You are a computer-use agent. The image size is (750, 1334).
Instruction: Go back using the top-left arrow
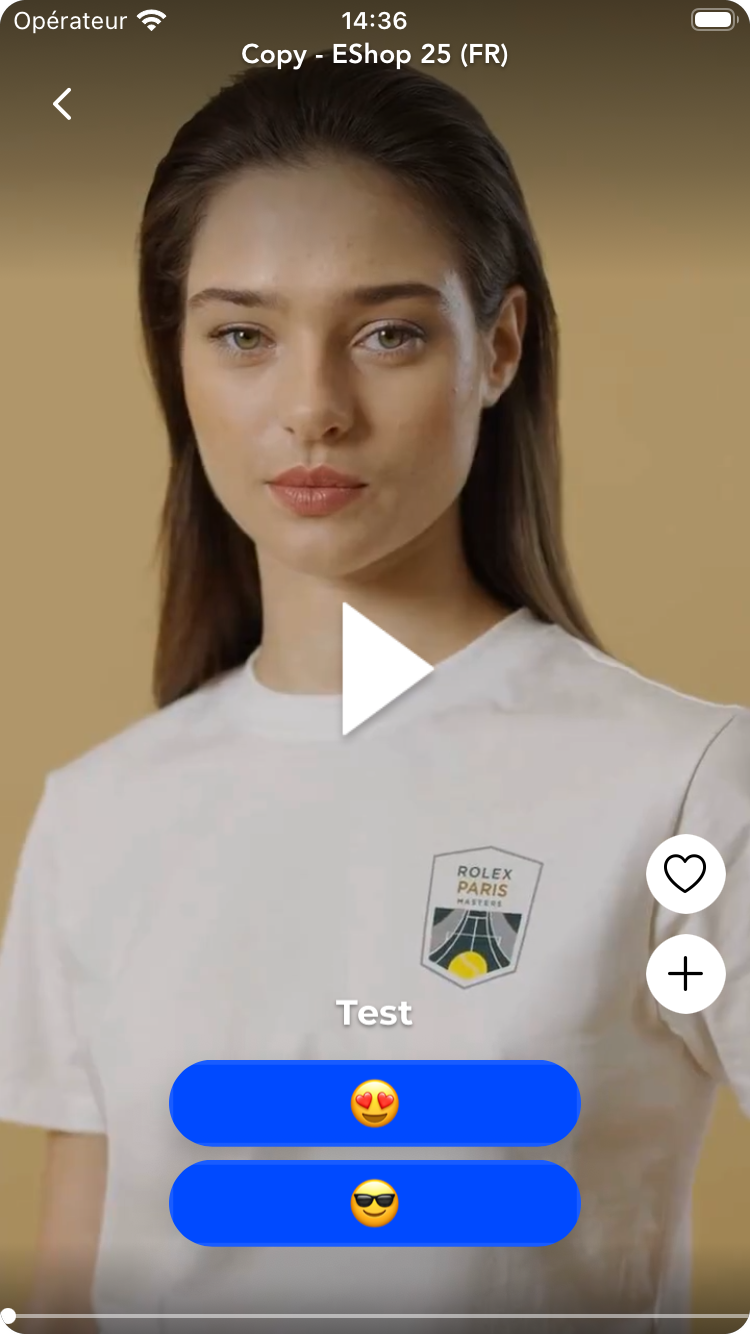[x=63, y=104]
